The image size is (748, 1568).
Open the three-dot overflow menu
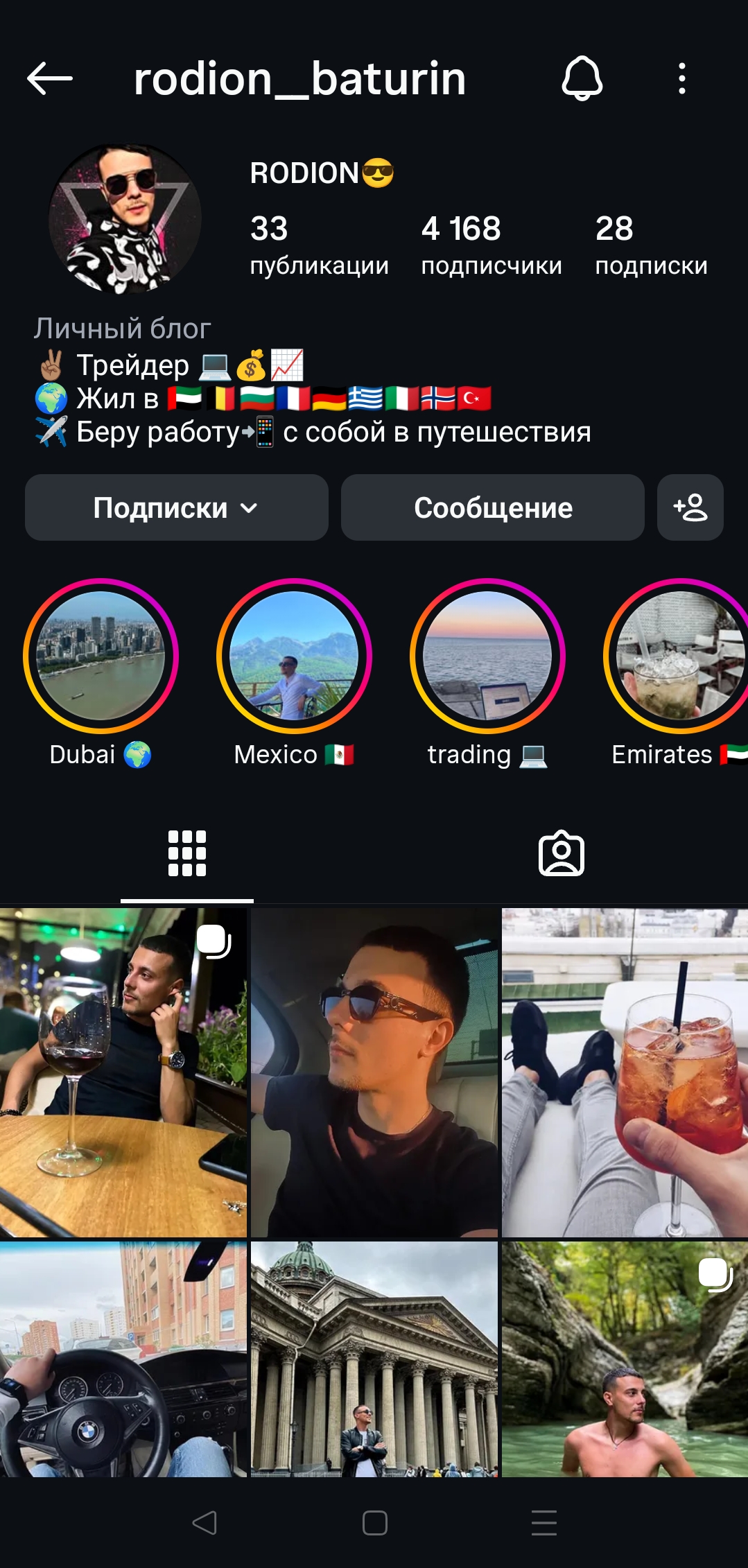[x=682, y=78]
